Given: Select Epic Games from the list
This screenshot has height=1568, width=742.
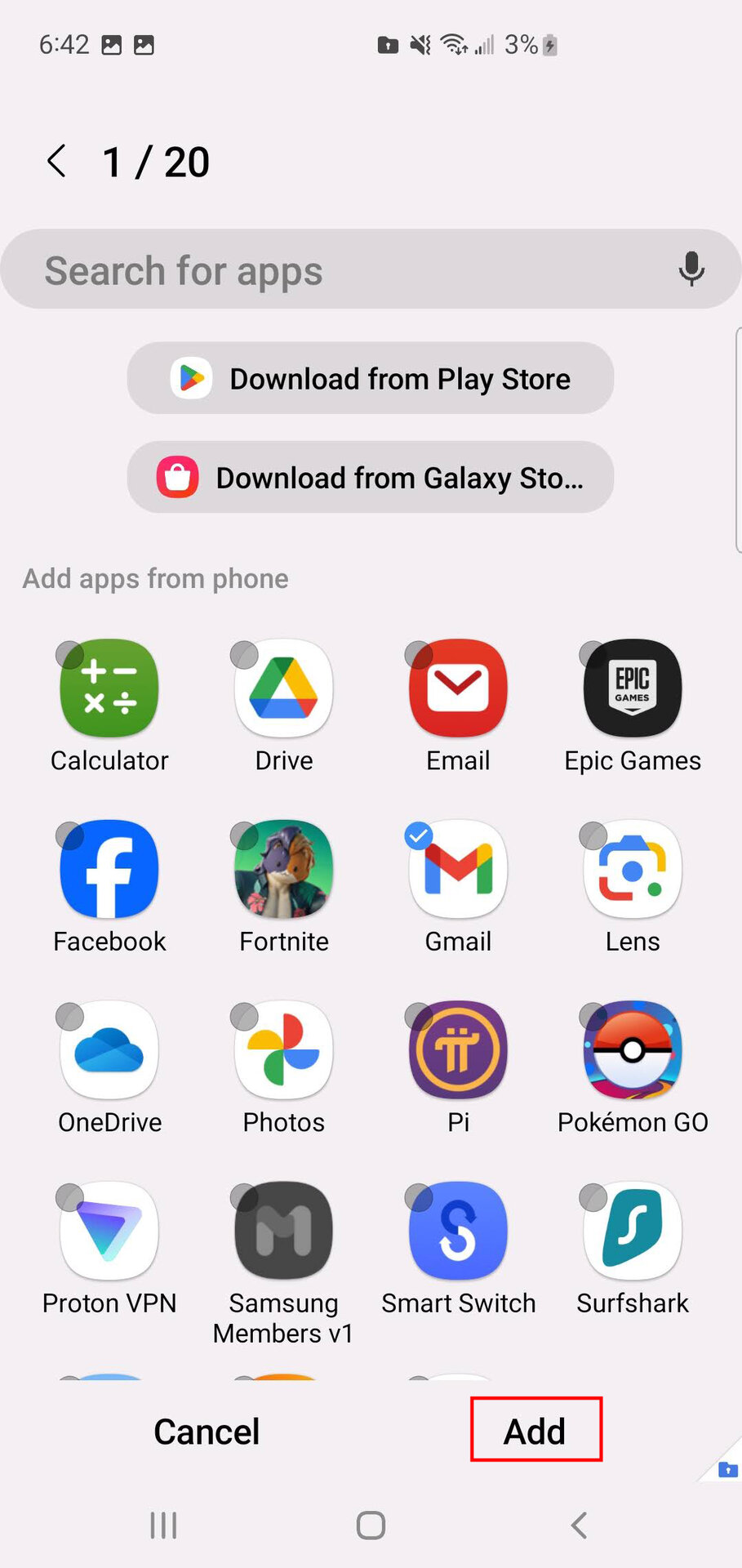Looking at the screenshot, I should 633,688.
